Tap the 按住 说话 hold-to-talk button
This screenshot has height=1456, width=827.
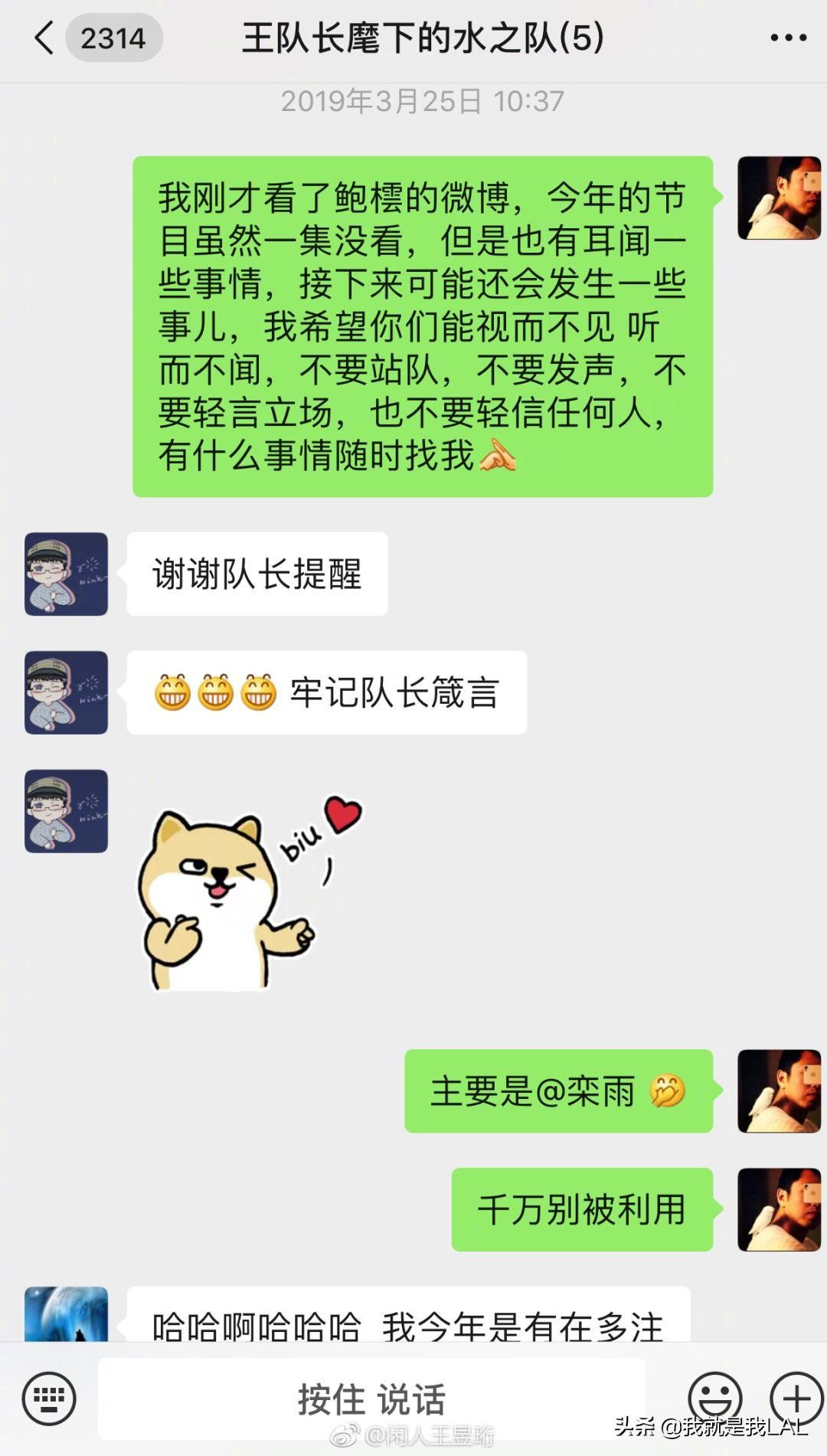pyautogui.click(x=371, y=1398)
